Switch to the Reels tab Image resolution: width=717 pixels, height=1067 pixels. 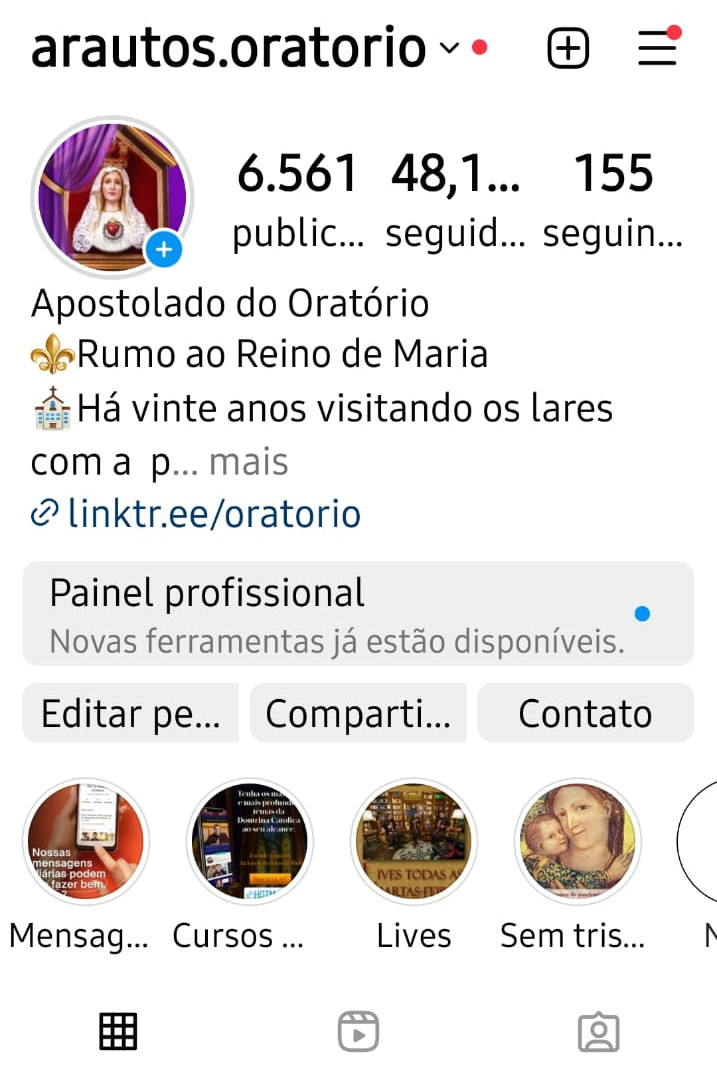tap(358, 1031)
